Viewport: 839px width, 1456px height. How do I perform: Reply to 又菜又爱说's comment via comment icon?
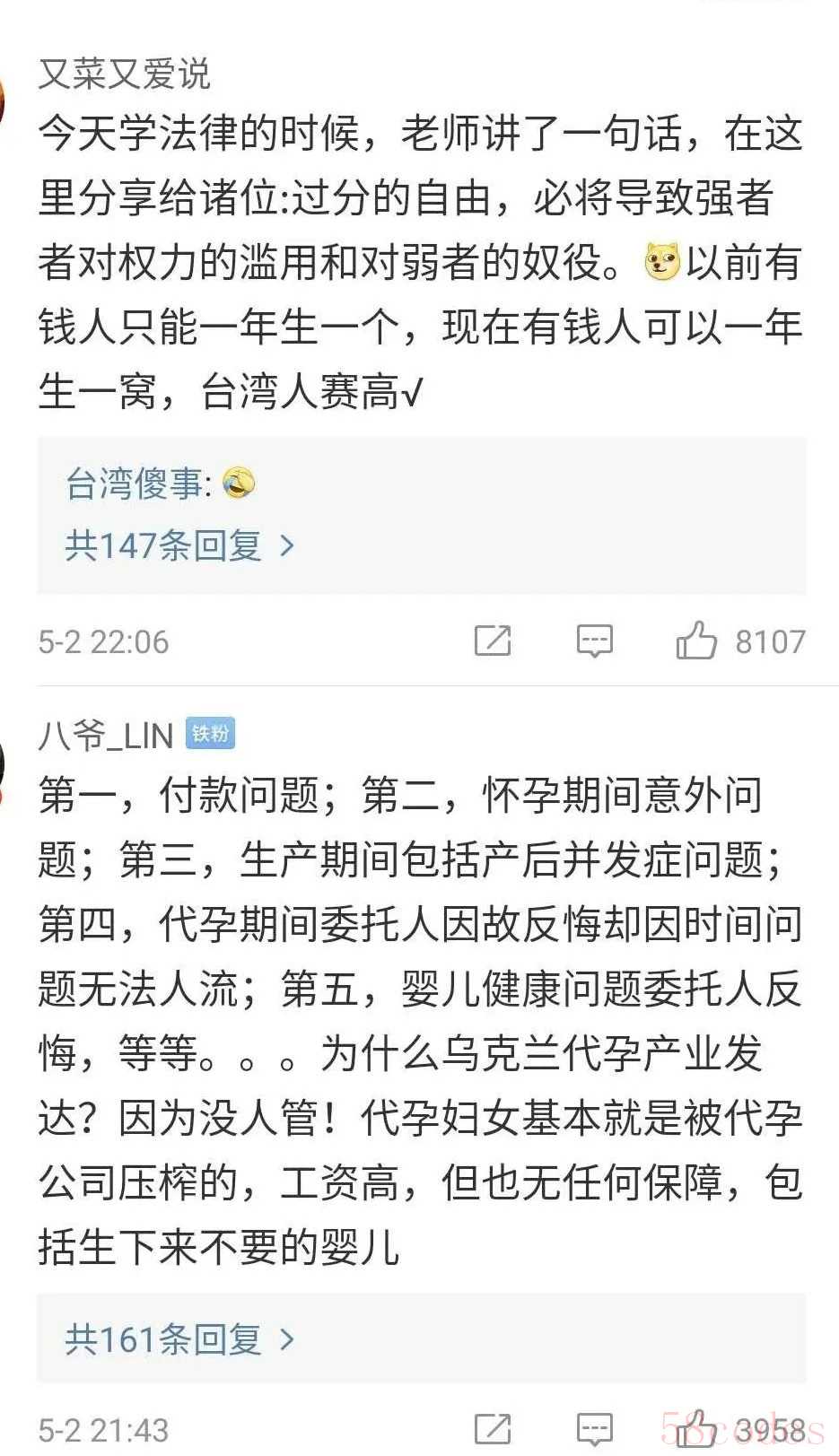click(x=594, y=641)
